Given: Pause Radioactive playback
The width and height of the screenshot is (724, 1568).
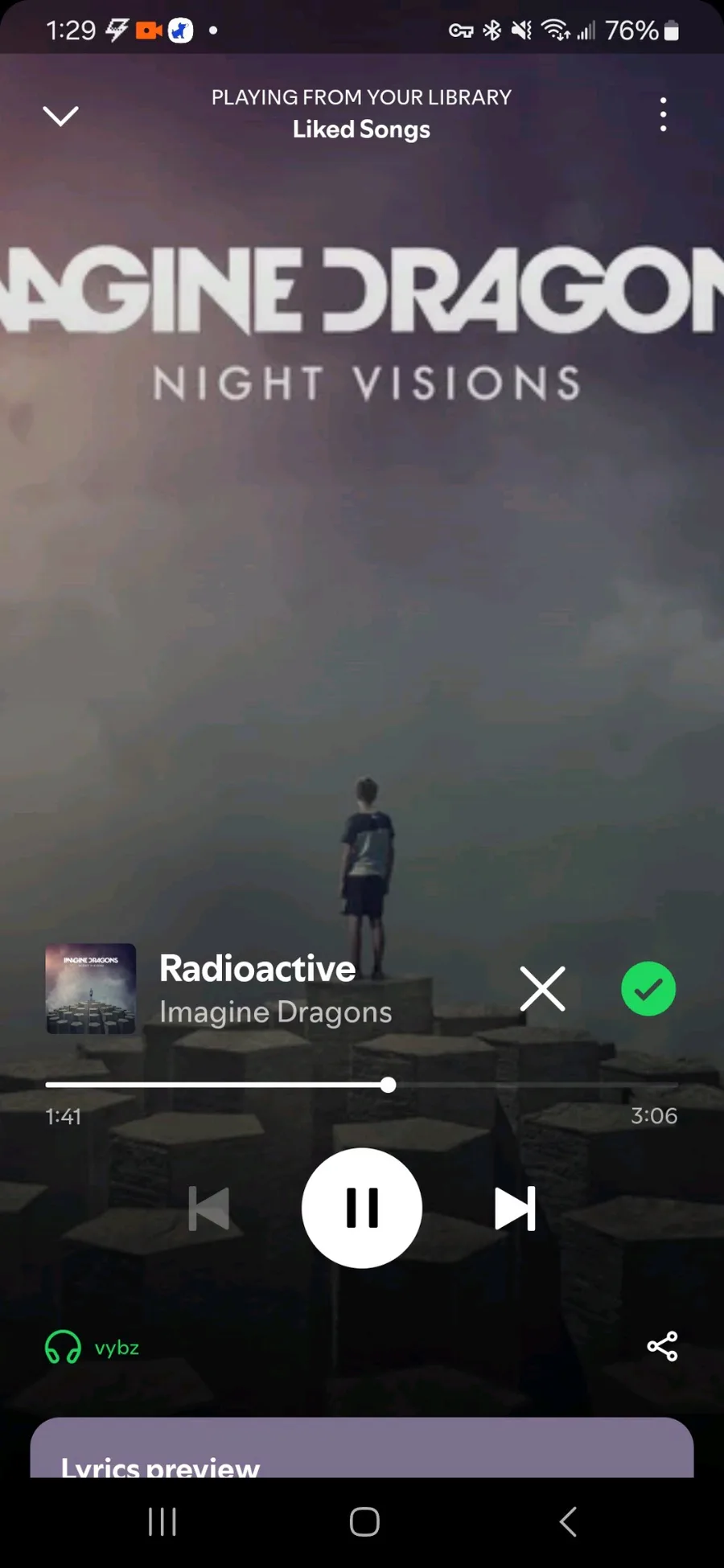Looking at the screenshot, I should tap(362, 1208).
